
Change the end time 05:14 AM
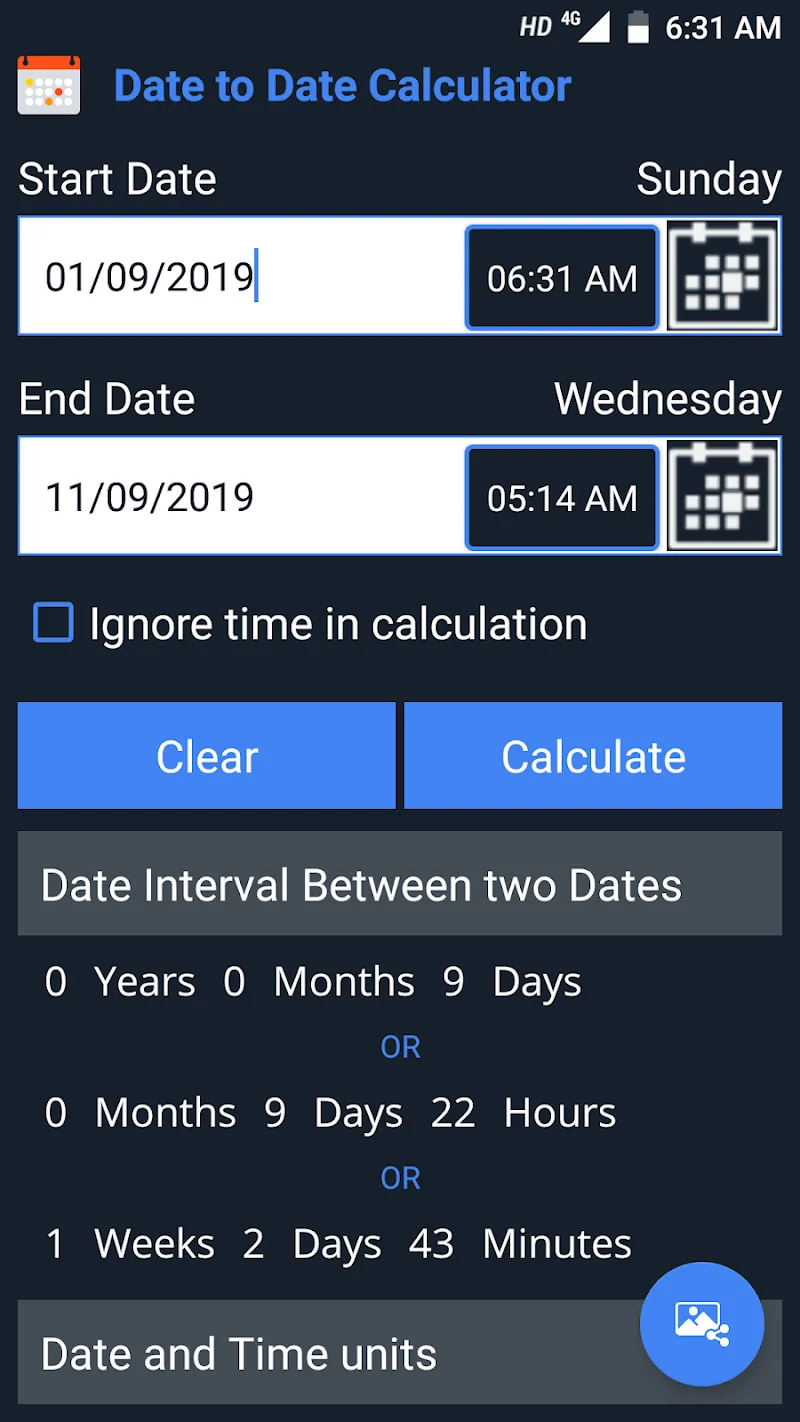point(562,498)
